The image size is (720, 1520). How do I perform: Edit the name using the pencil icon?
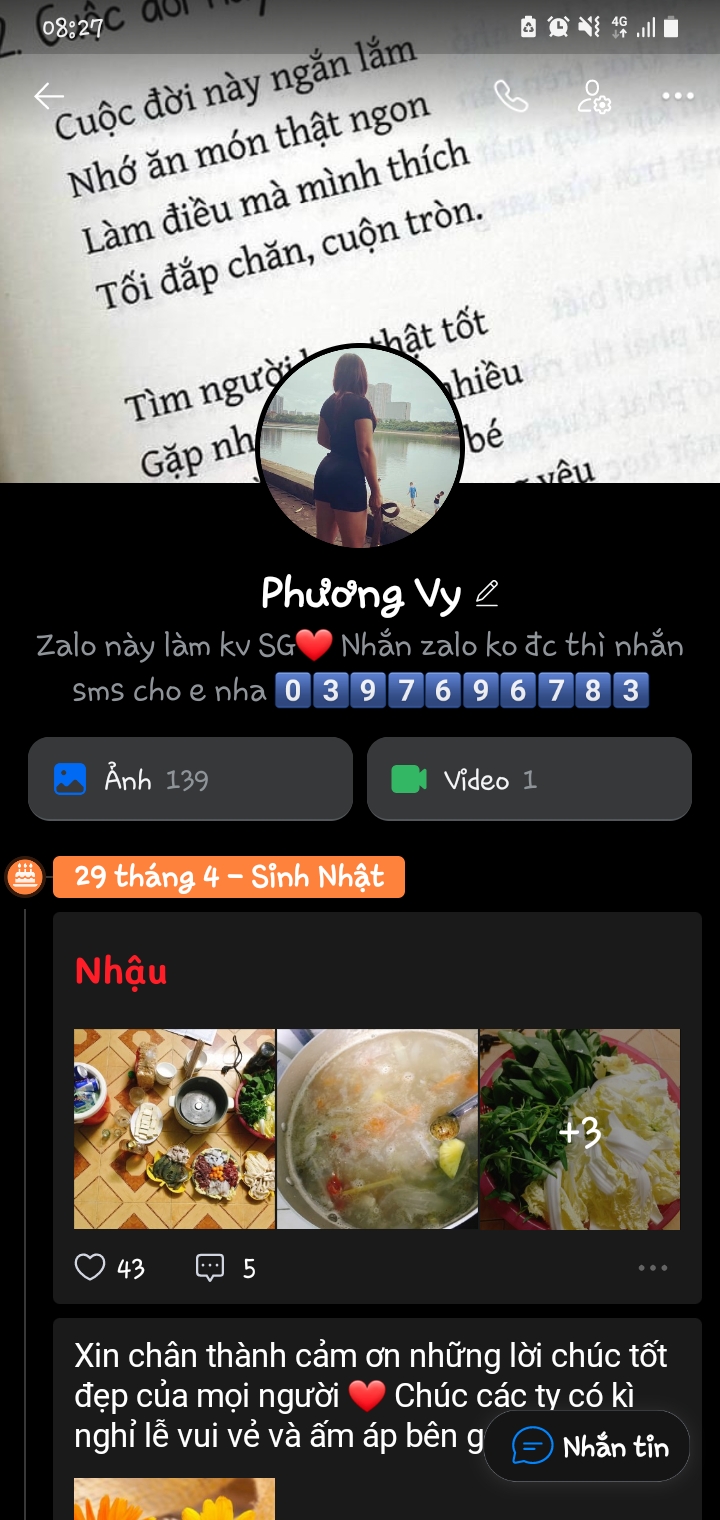(x=487, y=594)
